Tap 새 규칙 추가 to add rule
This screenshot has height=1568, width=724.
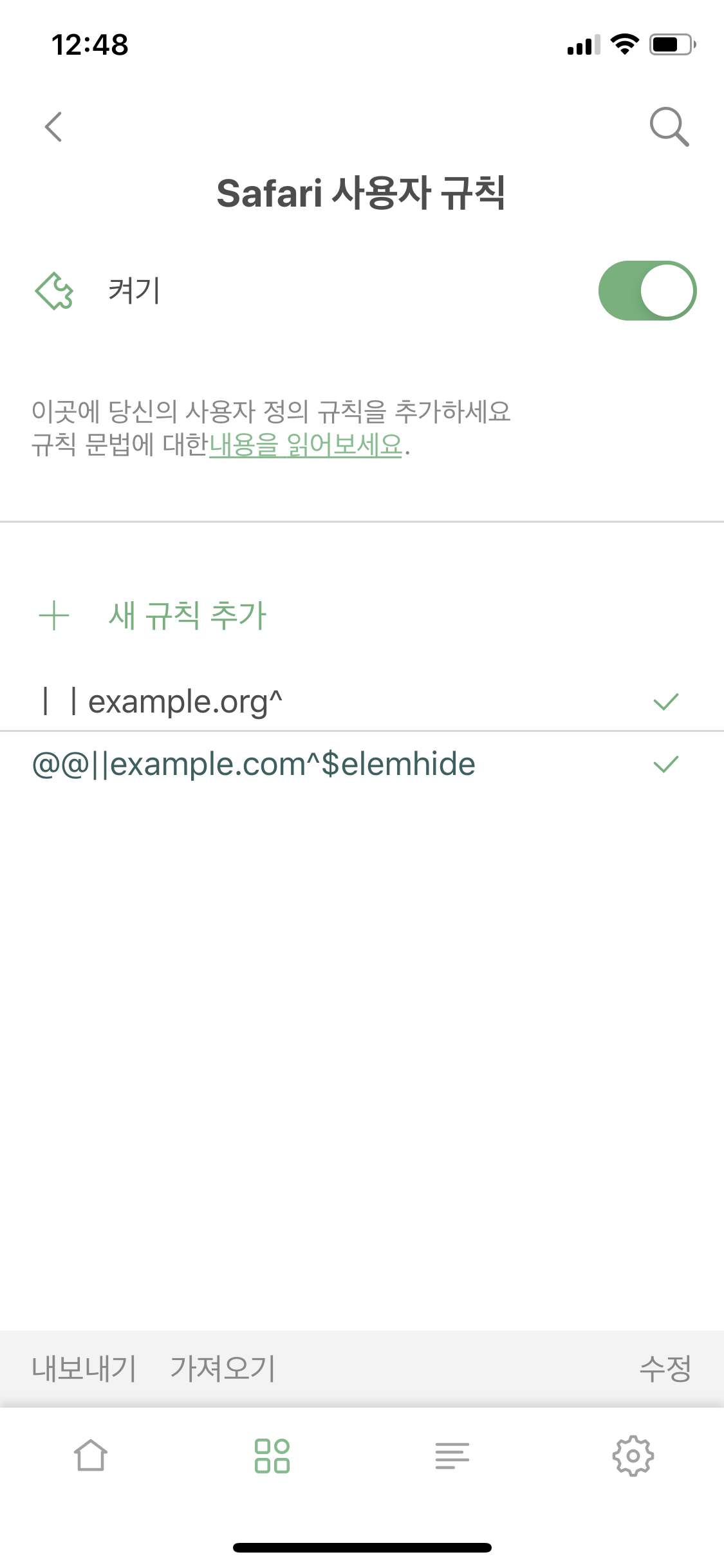pos(187,615)
